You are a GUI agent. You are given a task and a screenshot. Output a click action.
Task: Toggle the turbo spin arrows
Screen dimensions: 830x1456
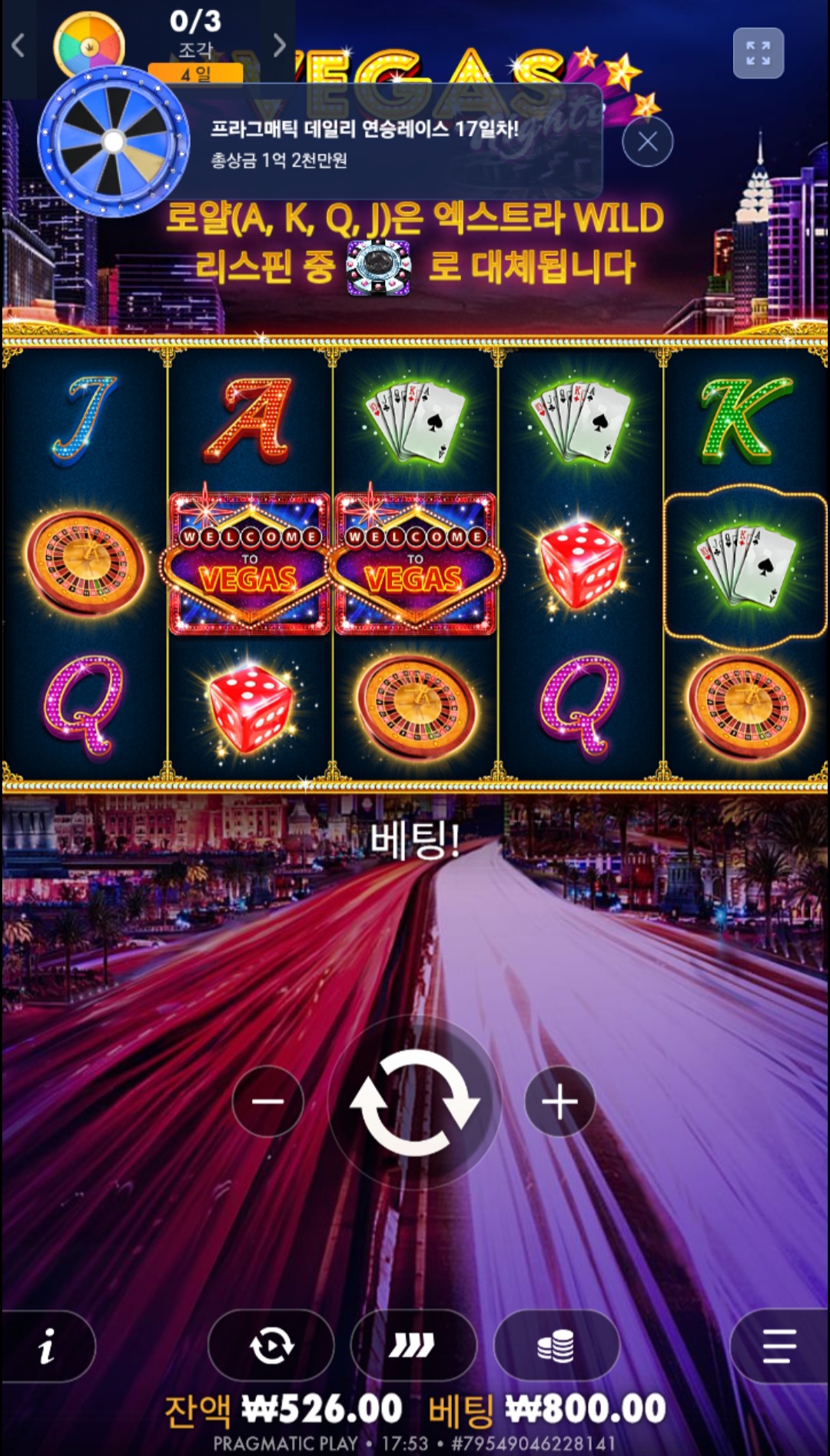413,1345
